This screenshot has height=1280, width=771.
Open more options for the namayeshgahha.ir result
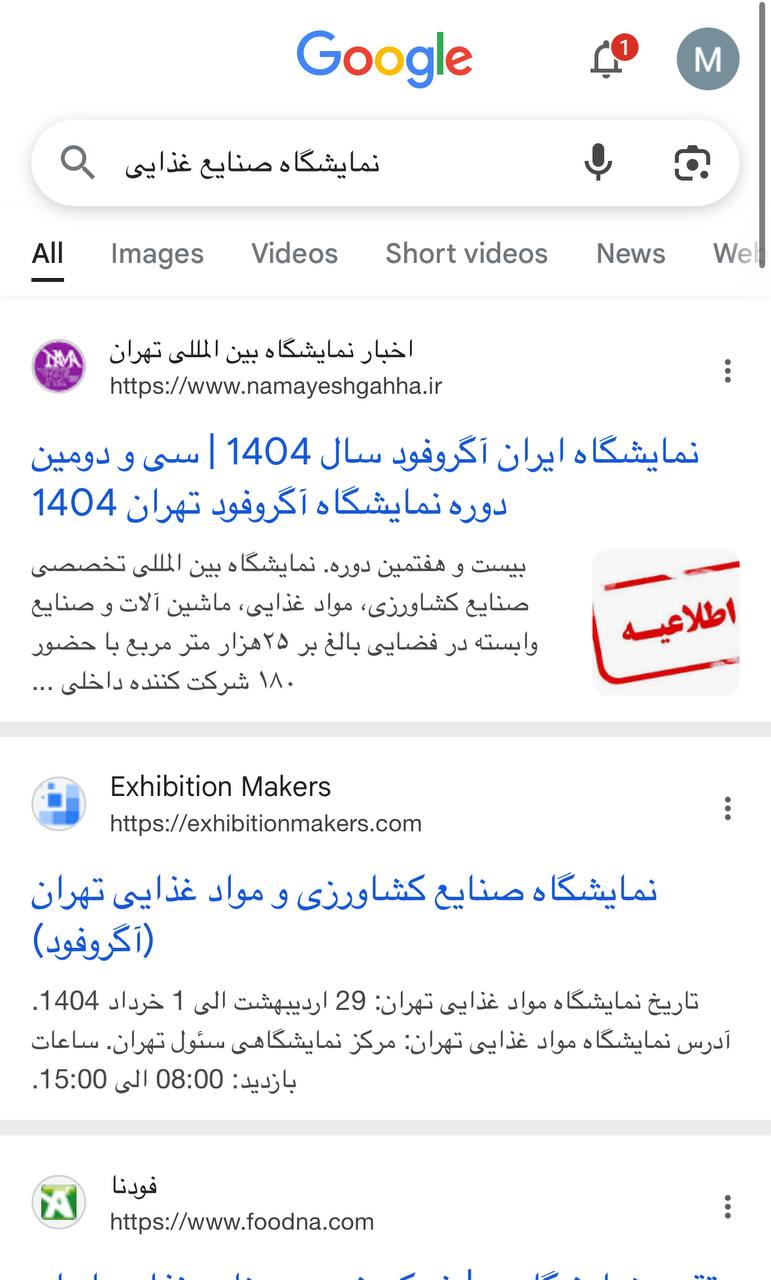pos(727,371)
